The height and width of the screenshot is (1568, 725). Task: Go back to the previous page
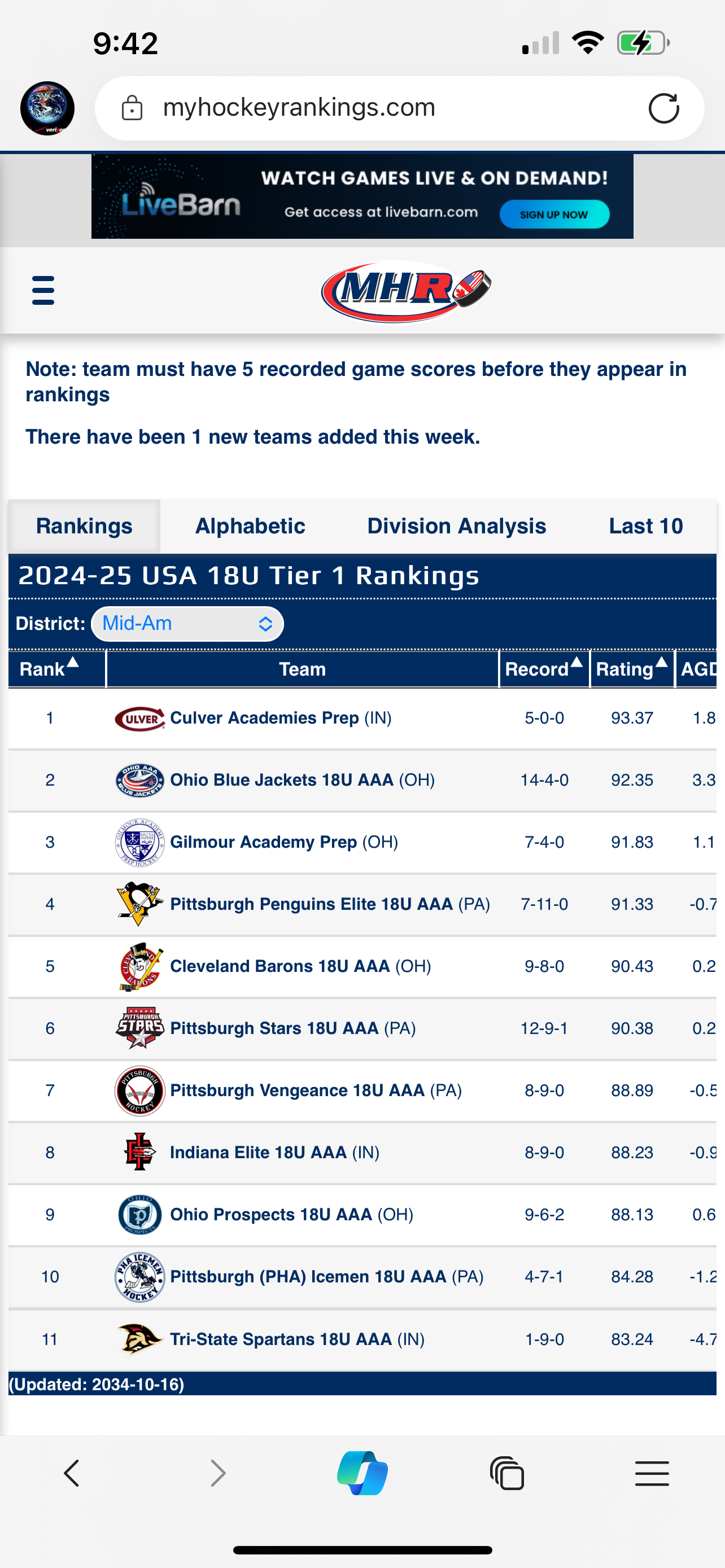coord(72,1473)
